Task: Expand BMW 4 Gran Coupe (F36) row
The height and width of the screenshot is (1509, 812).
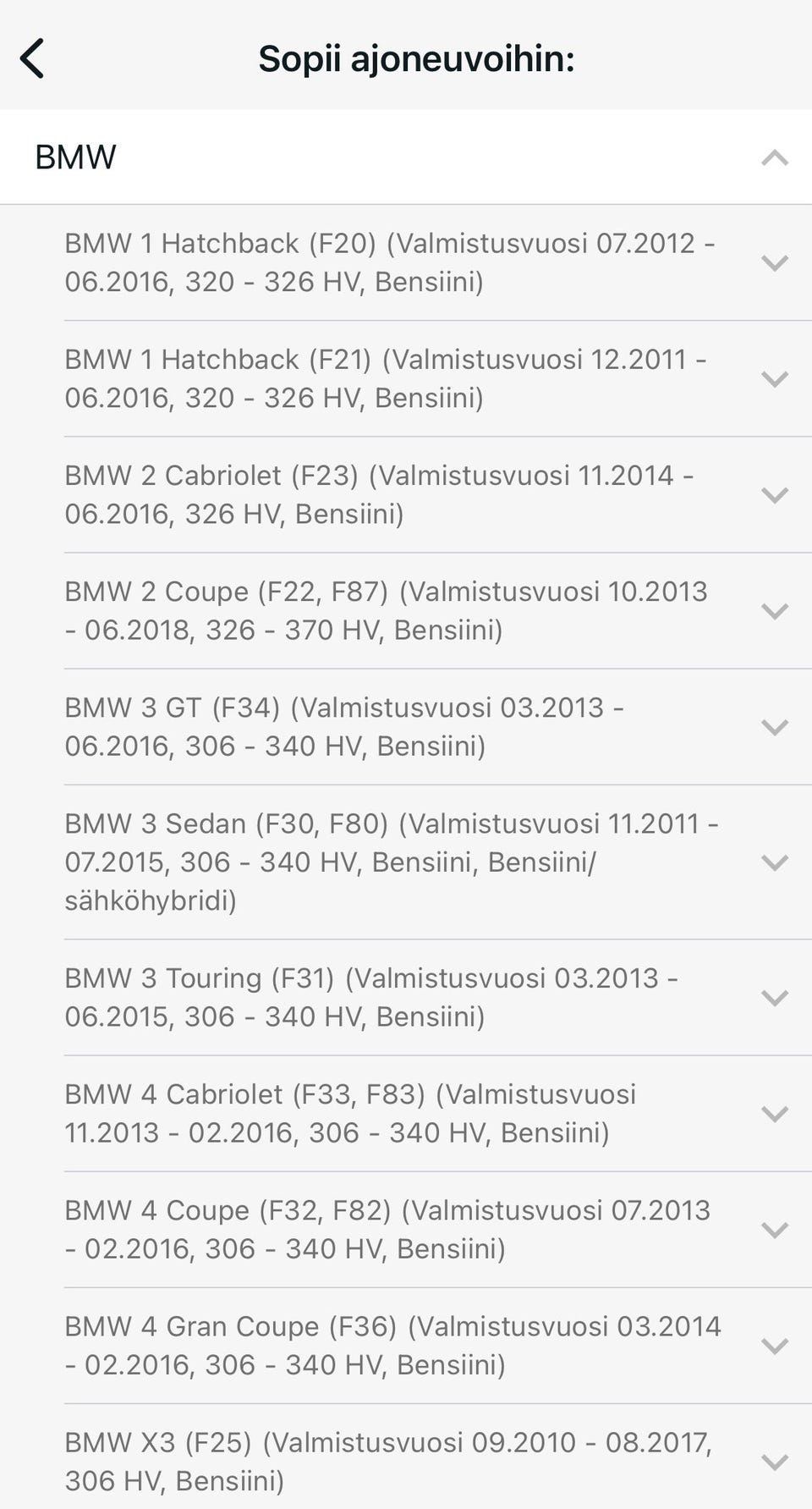Action: pyautogui.click(x=774, y=1345)
